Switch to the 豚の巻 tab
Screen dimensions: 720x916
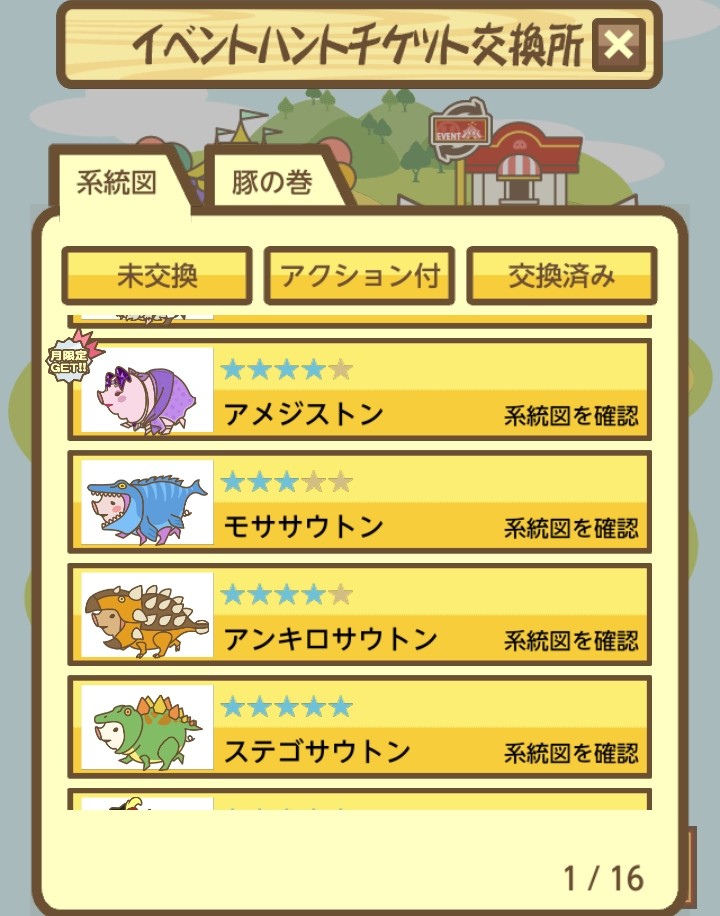[272, 182]
